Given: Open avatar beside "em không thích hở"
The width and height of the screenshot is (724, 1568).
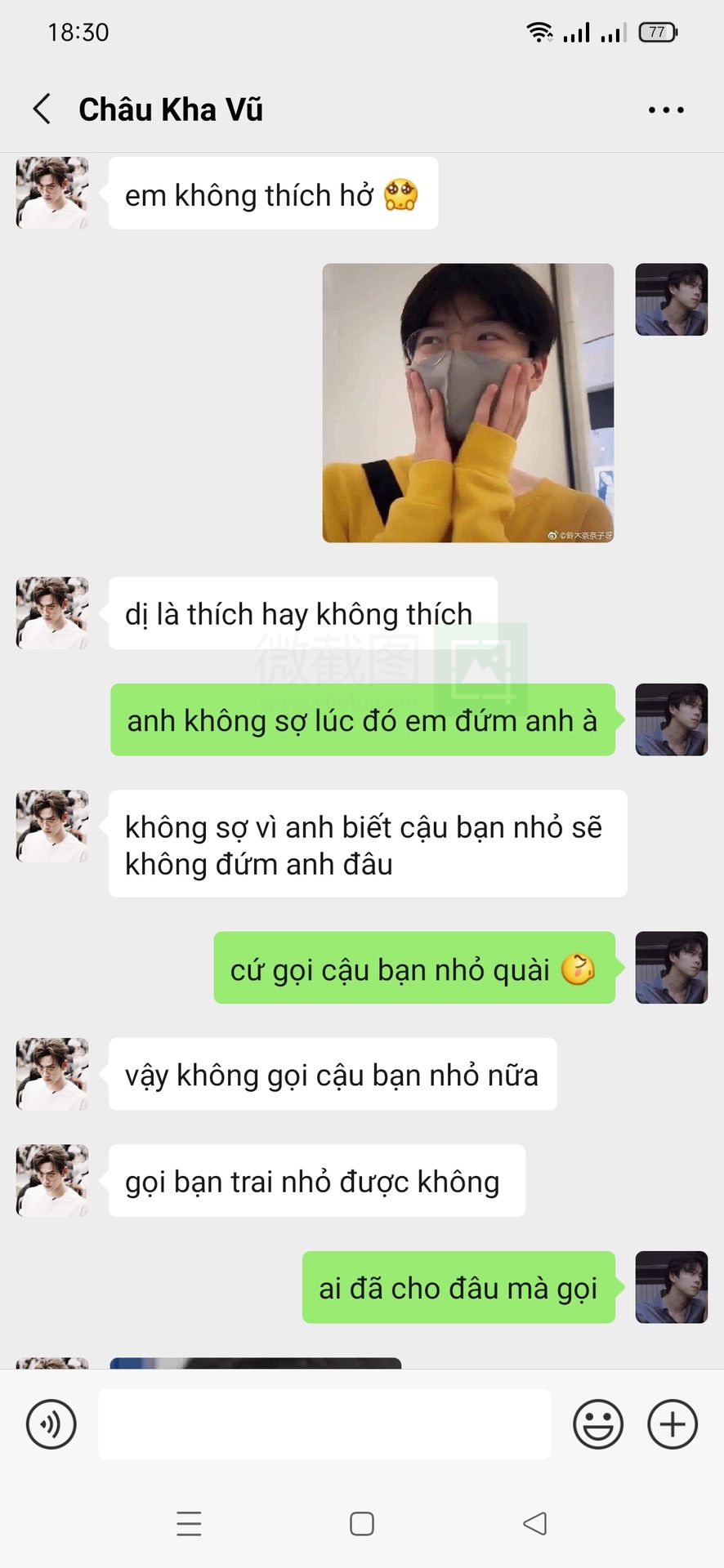Looking at the screenshot, I should pyautogui.click(x=52, y=194).
